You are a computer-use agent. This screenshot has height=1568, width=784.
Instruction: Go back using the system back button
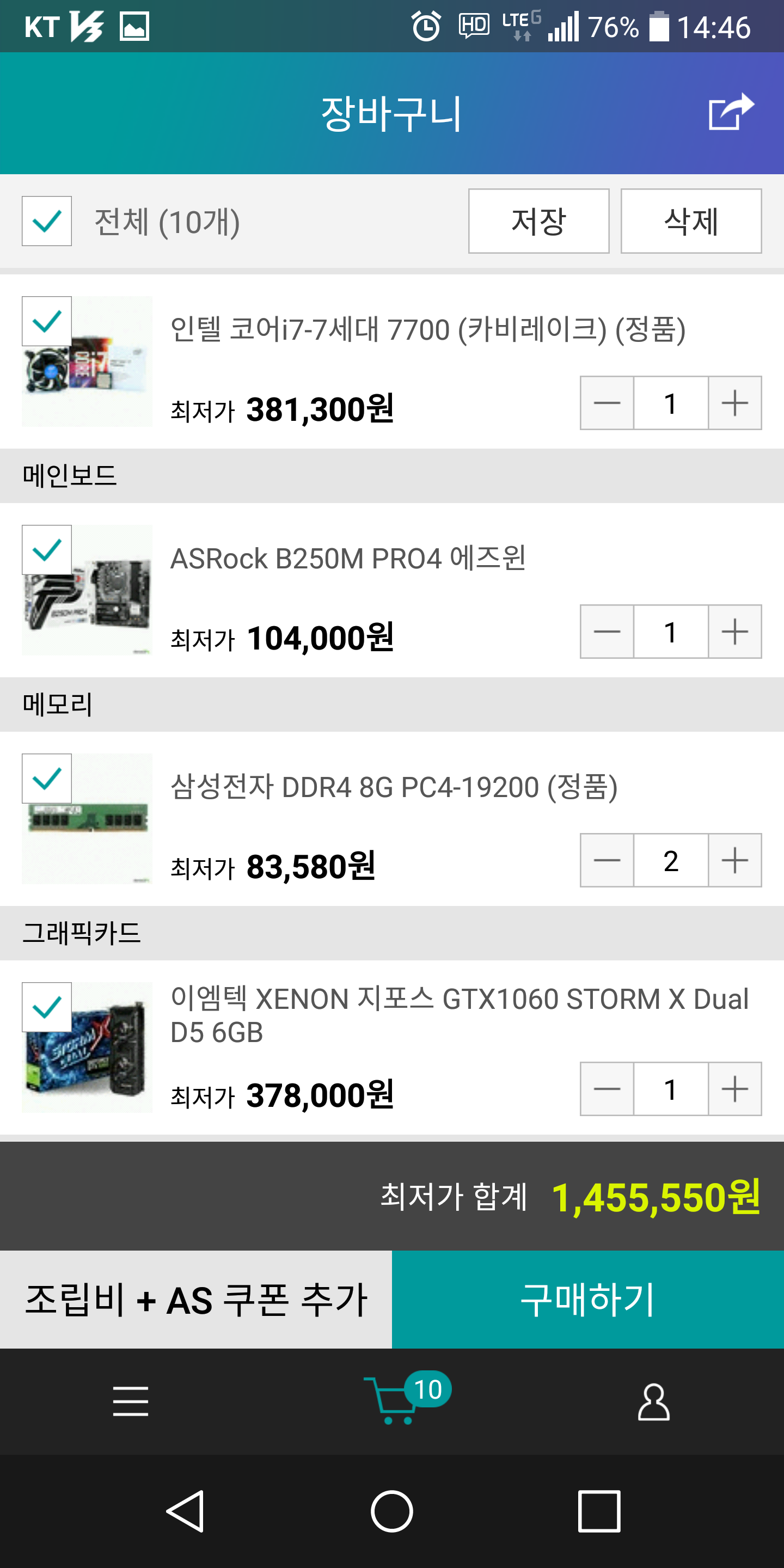(x=185, y=1511)
